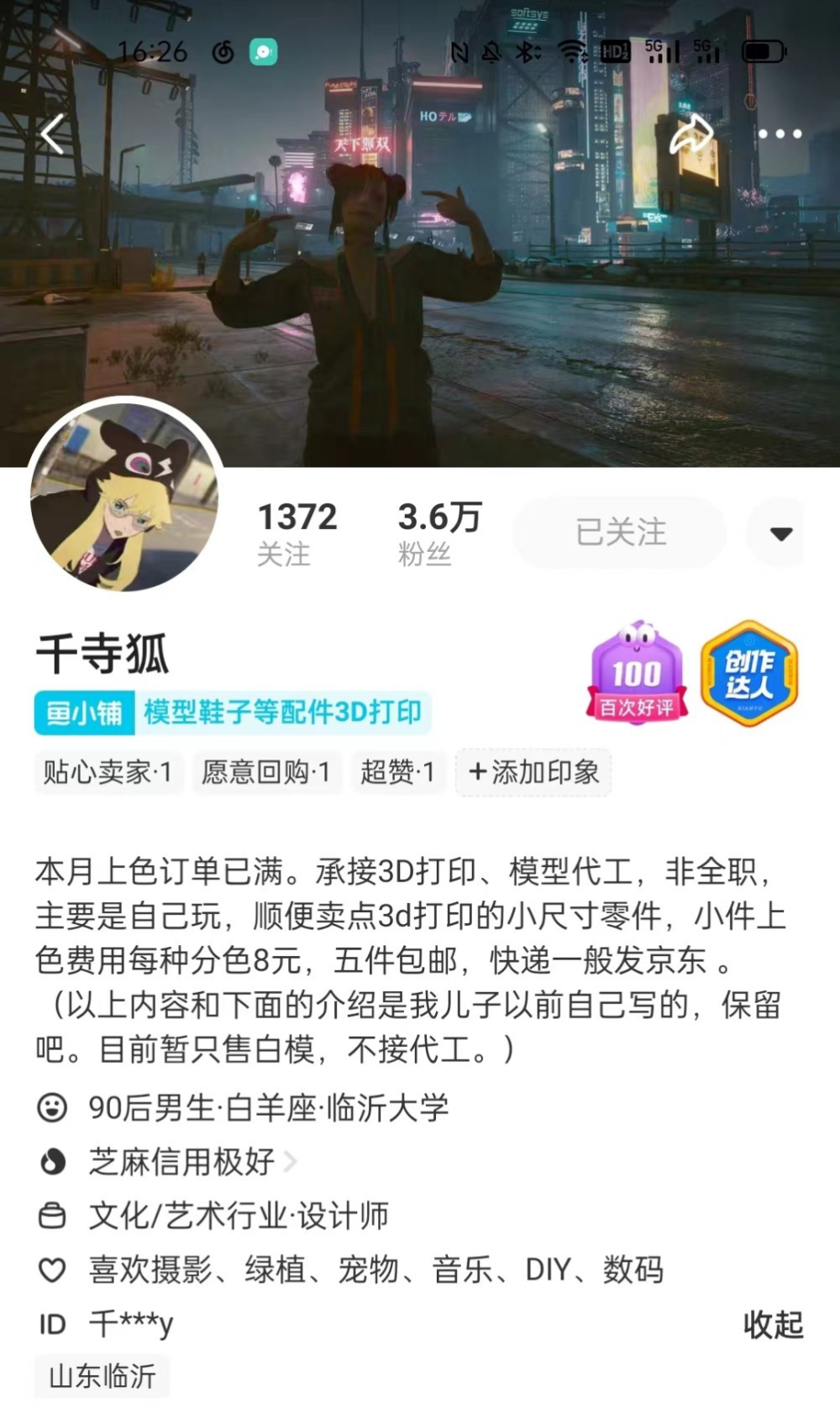This screenshot has height=1408, width=840.
Task: Click the heart icon next to 喜欢摄影
Action: point(52,1270)
